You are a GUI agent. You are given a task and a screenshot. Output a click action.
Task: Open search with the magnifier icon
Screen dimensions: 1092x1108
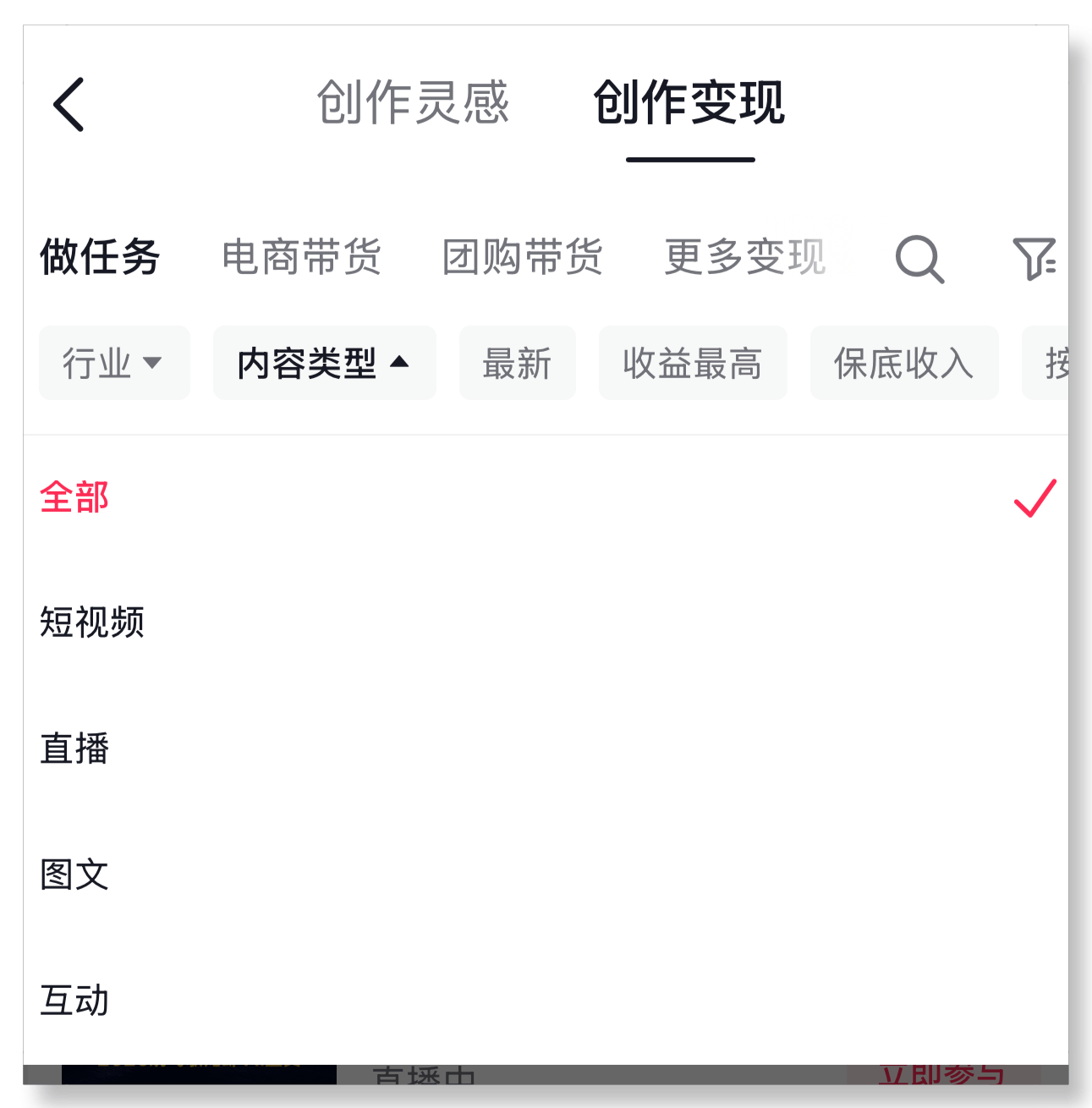[919, 259]
